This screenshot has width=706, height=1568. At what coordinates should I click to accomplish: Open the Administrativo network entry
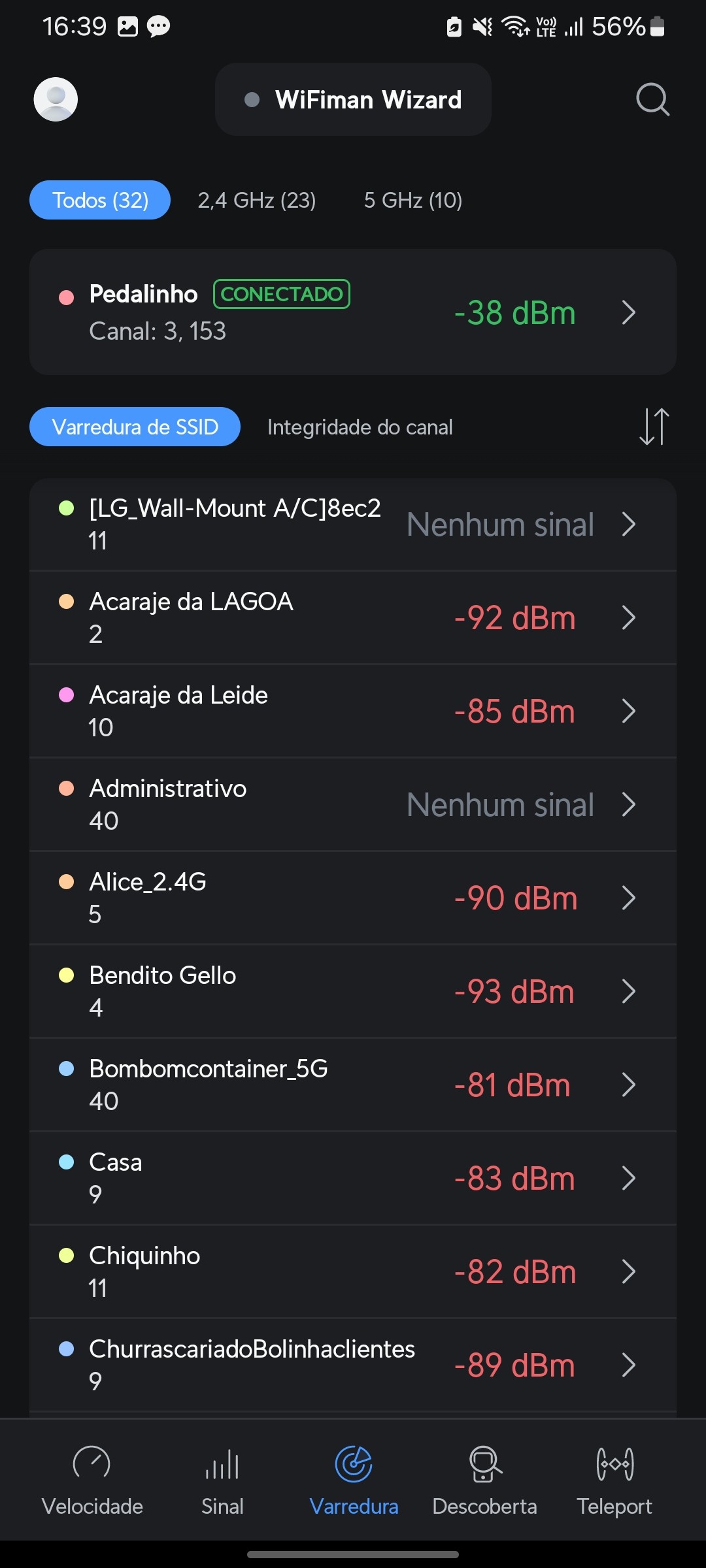click(x=353, y=804)
